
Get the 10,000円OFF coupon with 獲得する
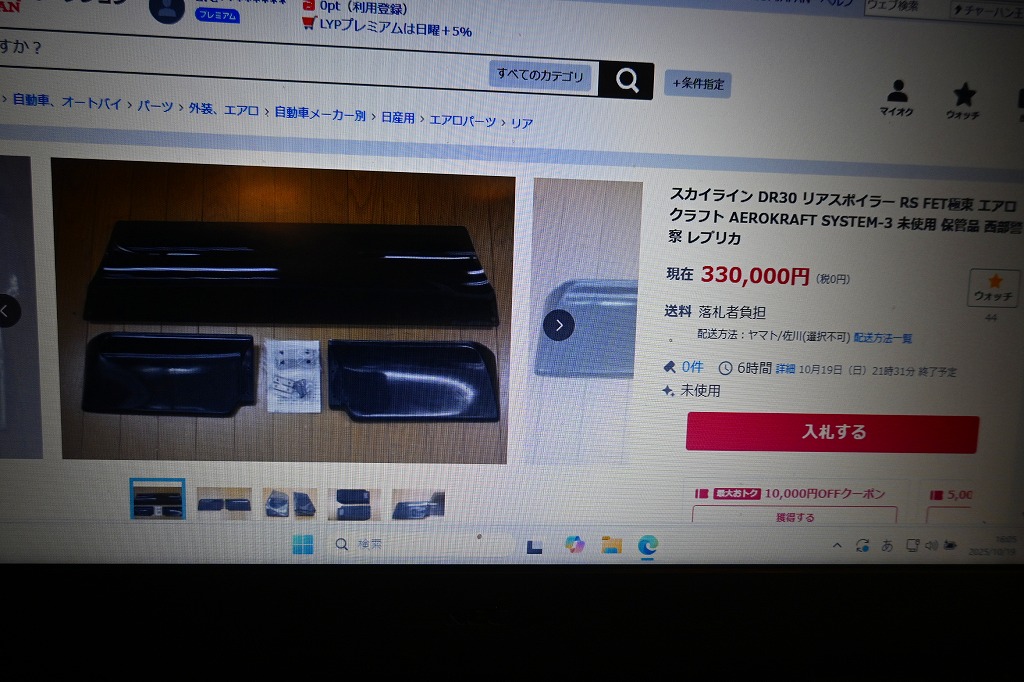(x=795, y=517)
